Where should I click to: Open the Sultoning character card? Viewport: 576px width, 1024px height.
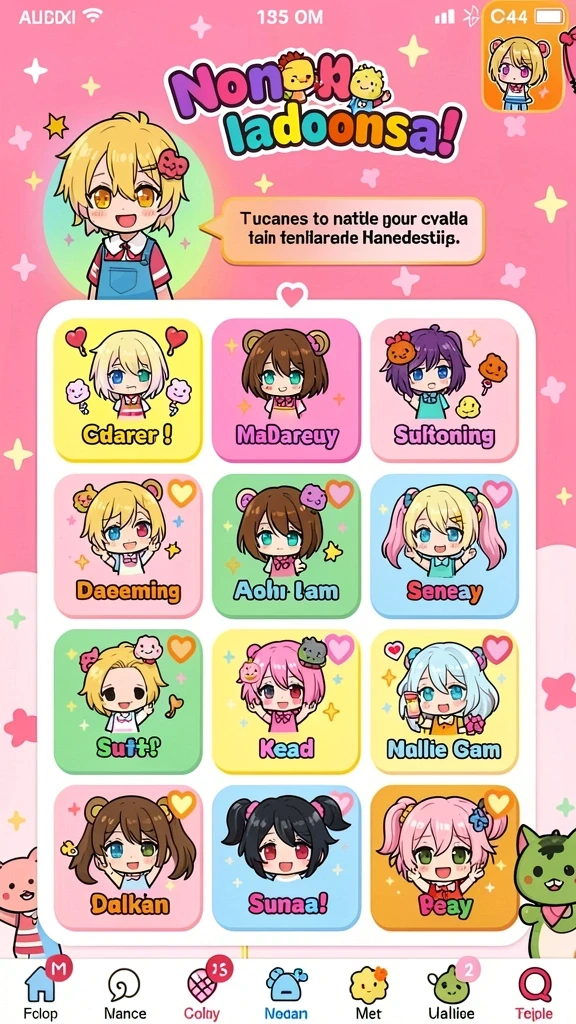pos(444,390)
